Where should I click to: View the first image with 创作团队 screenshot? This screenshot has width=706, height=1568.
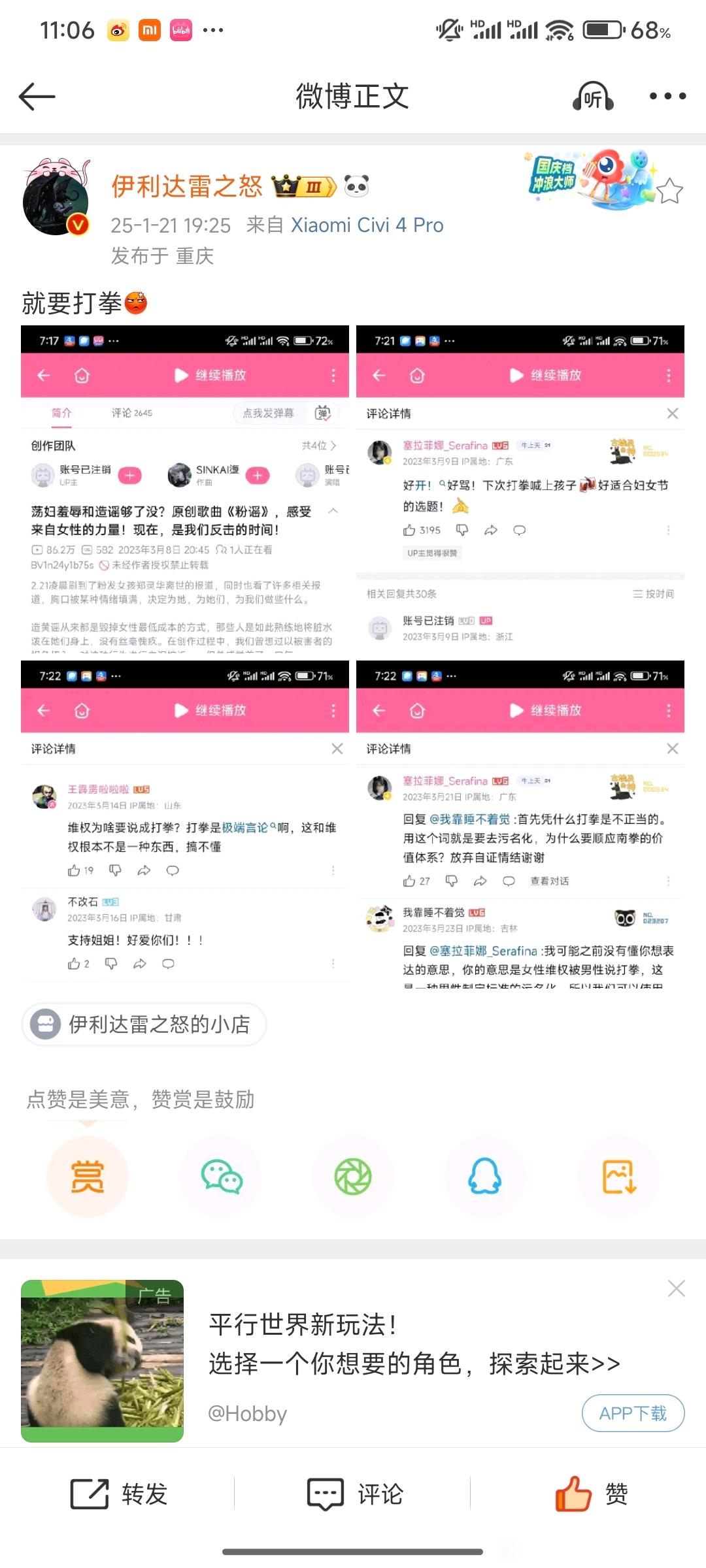point(185,489)
